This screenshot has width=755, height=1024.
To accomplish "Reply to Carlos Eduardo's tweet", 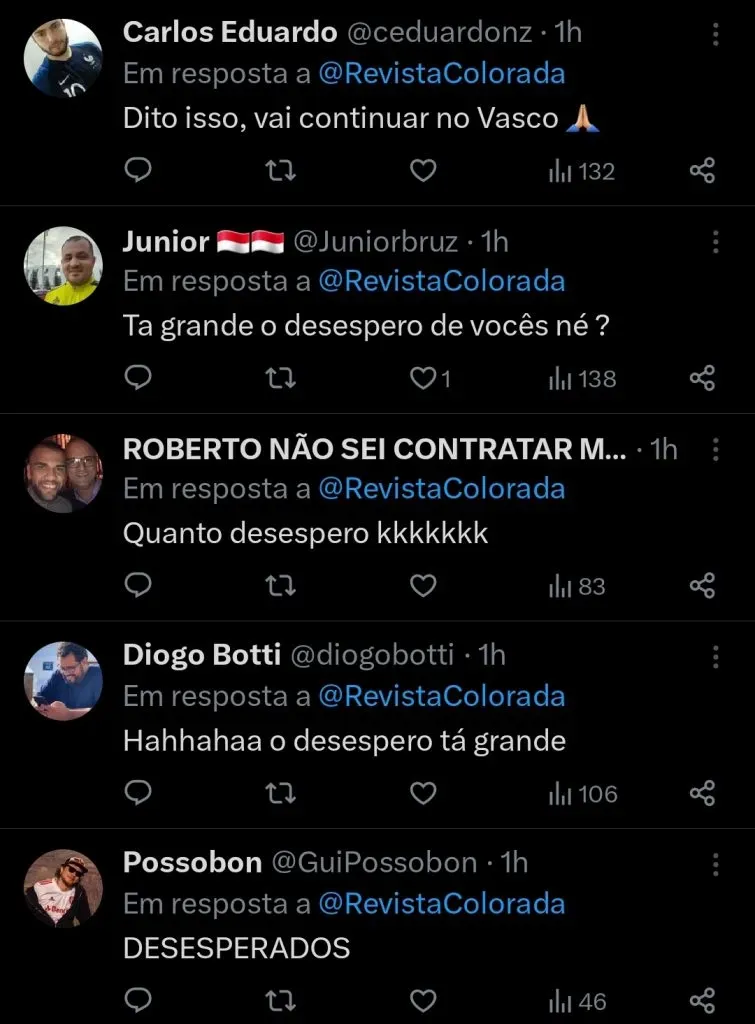I will 138,171.
